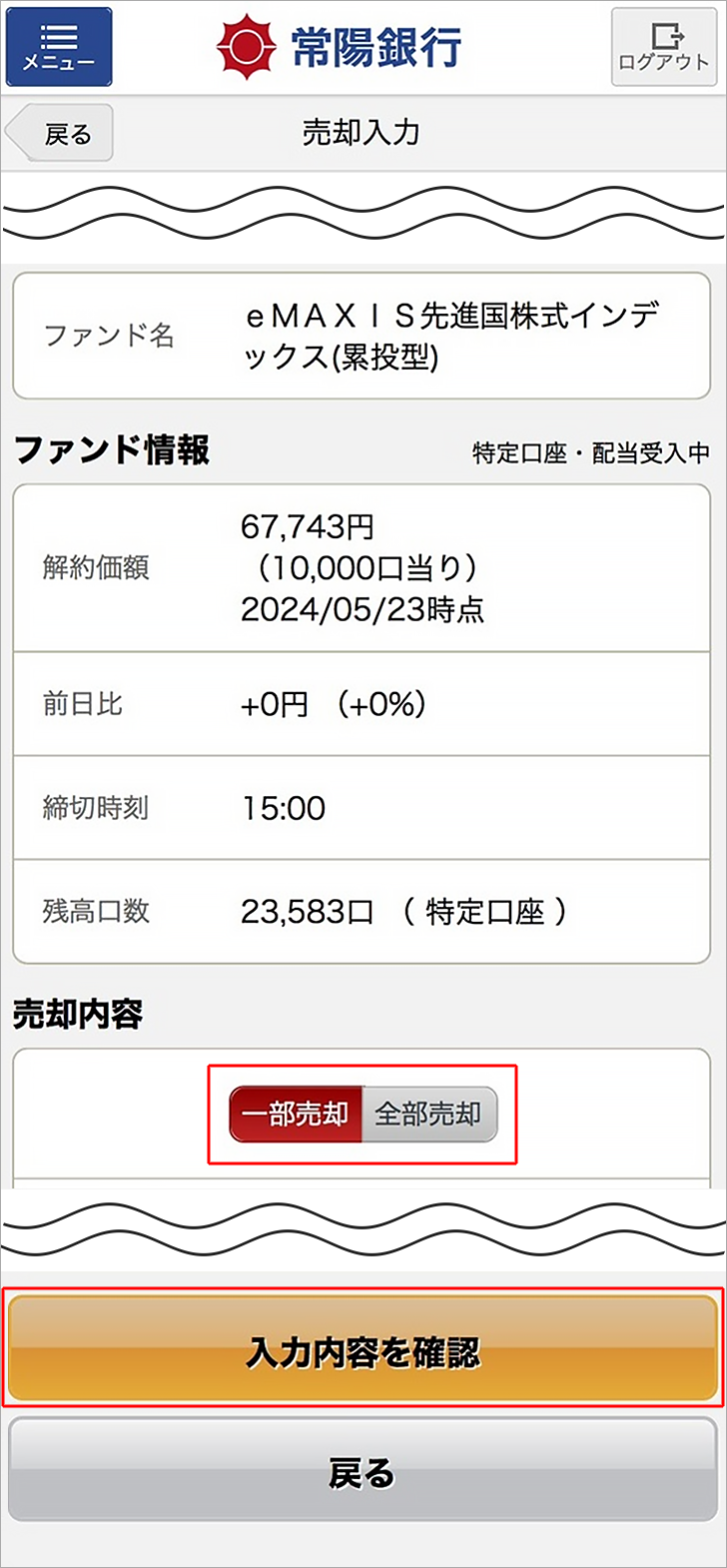The image size is (727, 1568).
Task: Open the メニュー drawer button
Action: (59, 47)
